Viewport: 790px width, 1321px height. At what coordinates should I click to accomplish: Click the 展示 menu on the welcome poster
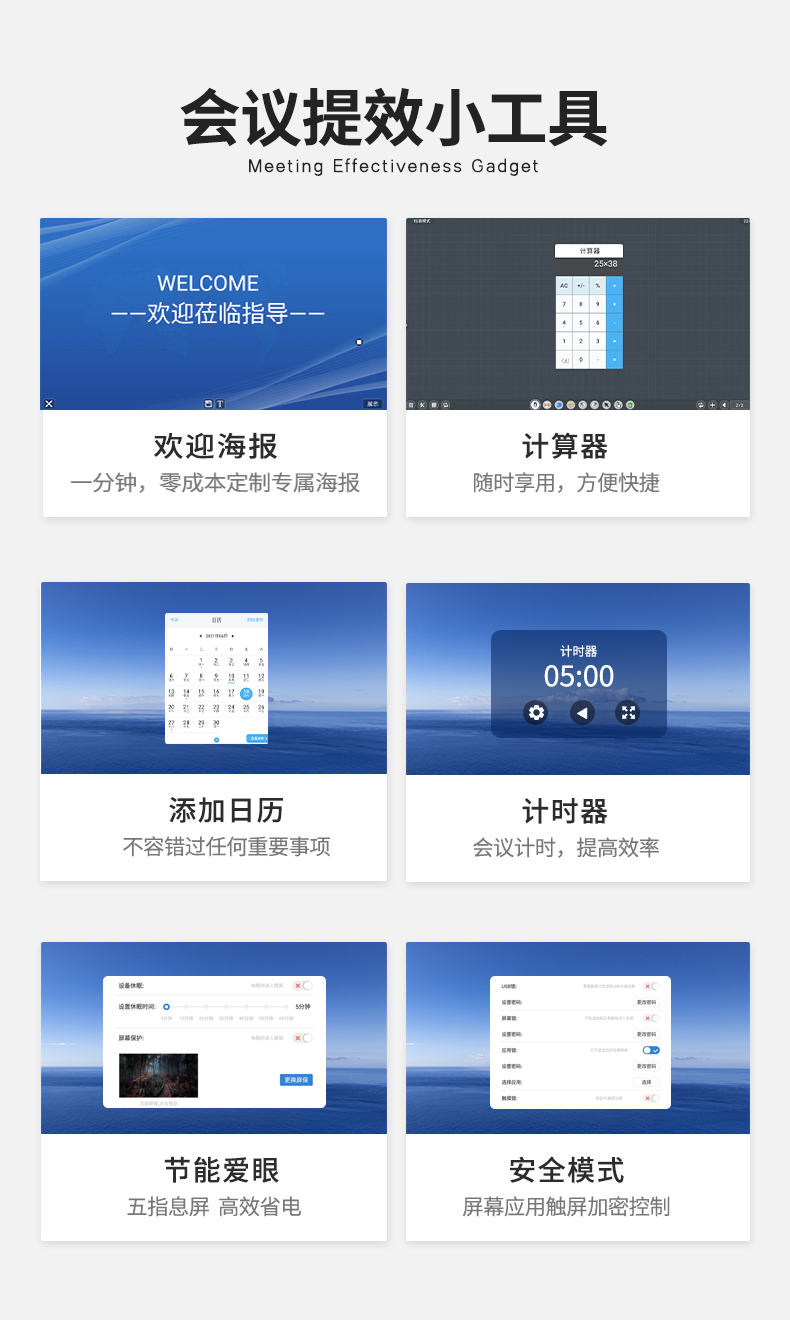click(x=372, y=402)
